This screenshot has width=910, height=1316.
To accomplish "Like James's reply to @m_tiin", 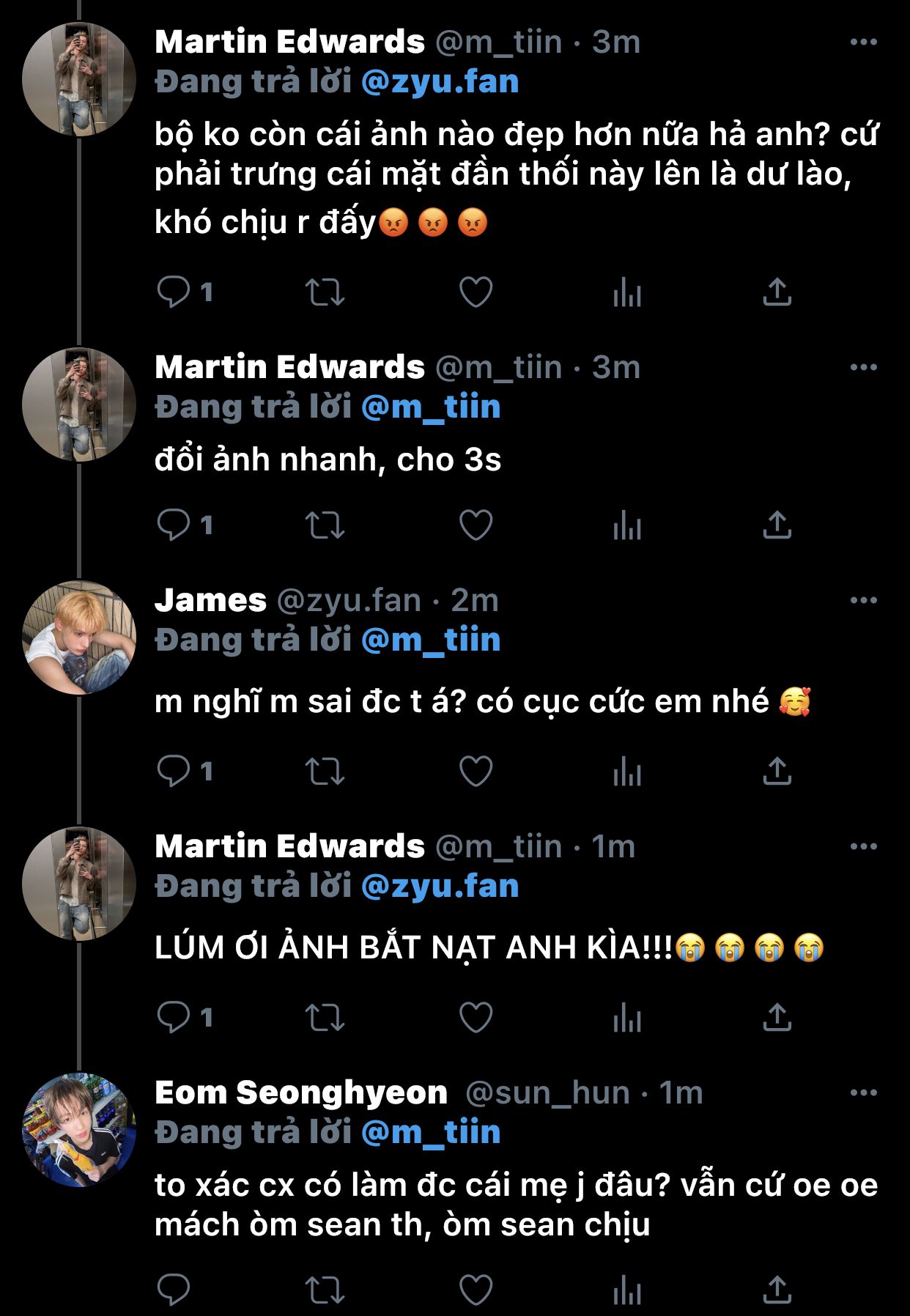I will (476, 771).
